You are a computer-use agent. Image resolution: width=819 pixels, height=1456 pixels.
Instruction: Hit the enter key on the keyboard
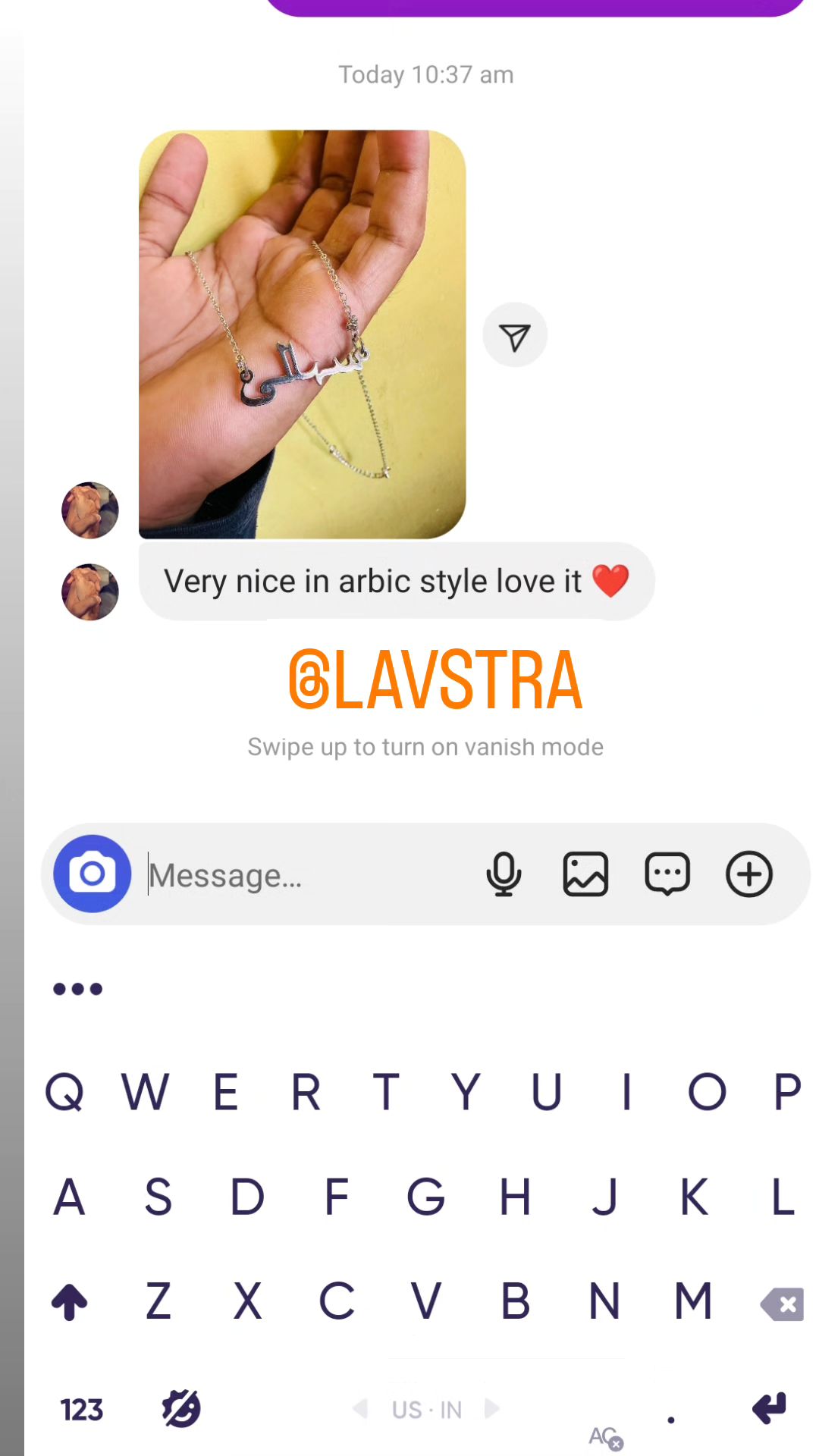770,1408
